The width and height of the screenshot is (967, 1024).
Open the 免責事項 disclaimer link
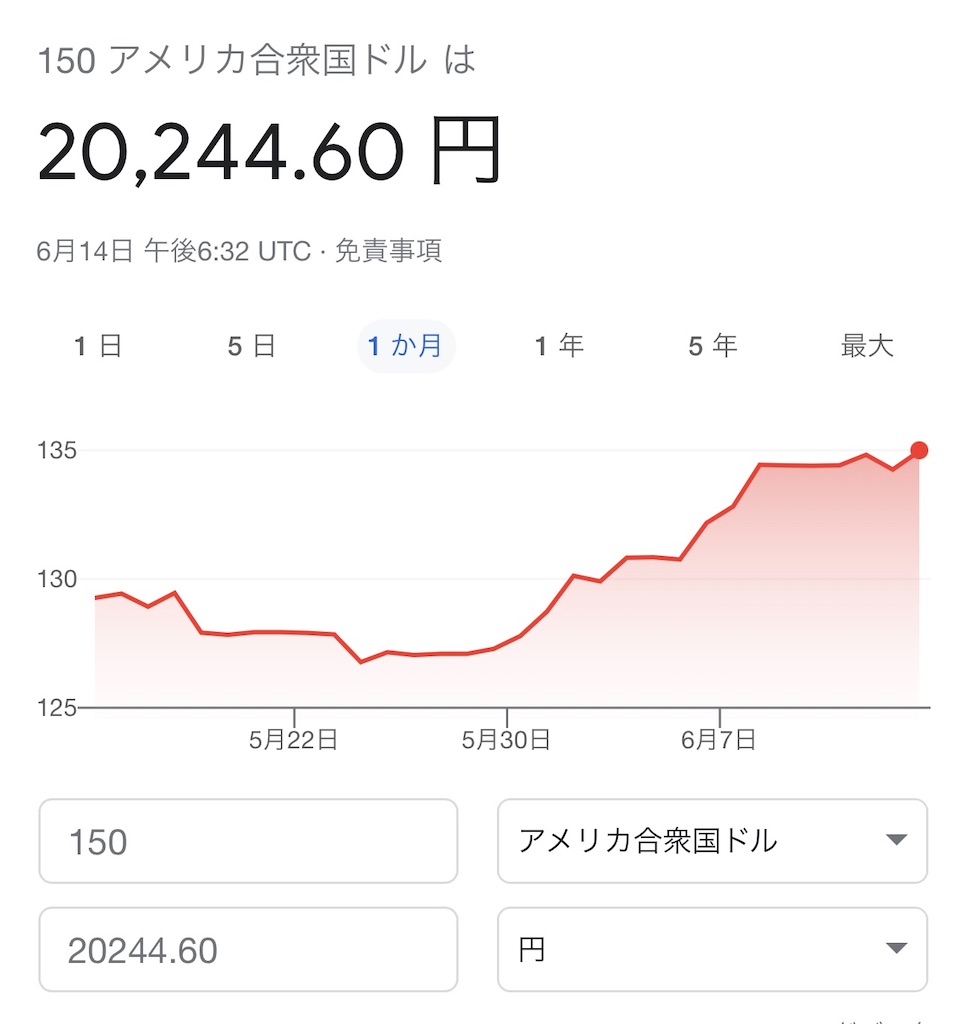pyautogui.click(x=388, y=251)
